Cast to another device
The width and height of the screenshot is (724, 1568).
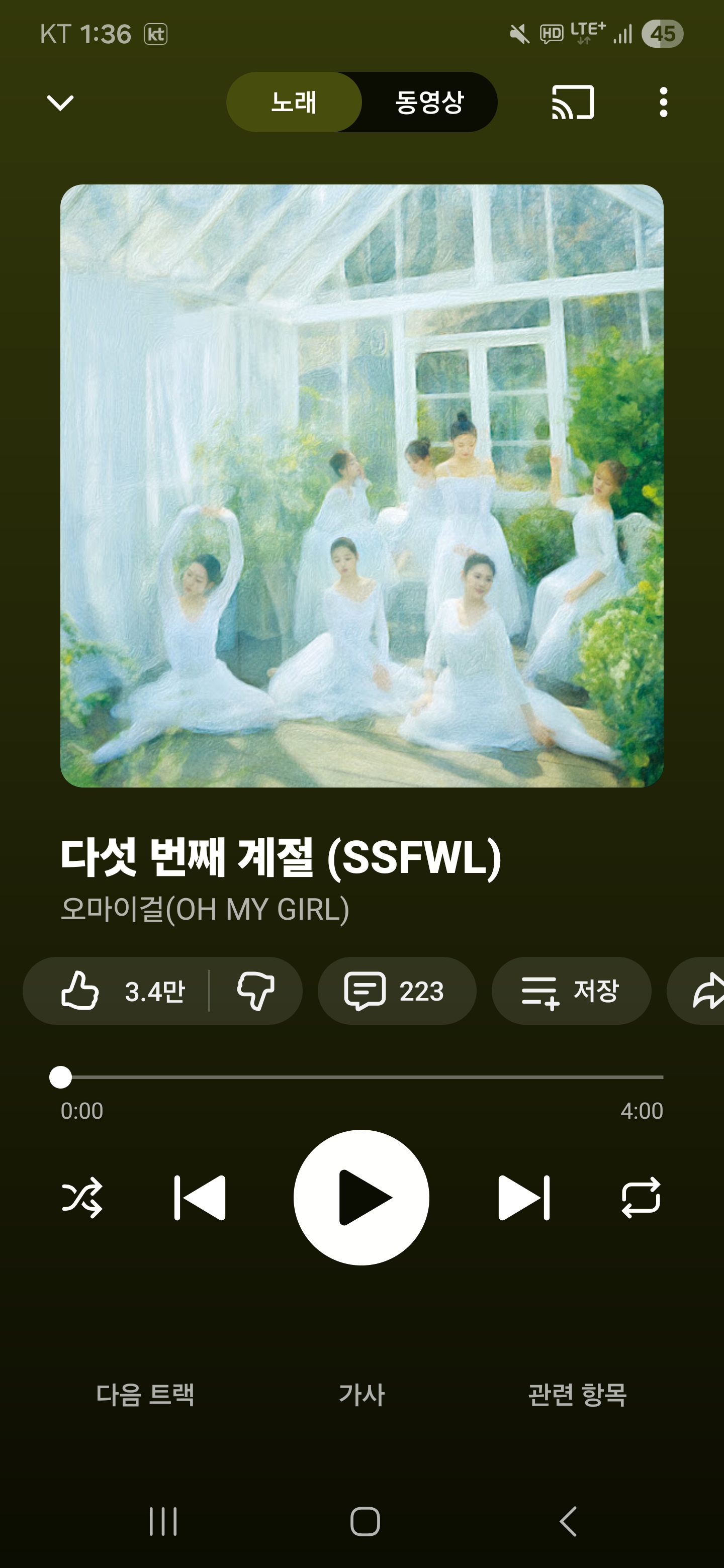[x=572, y=102]
